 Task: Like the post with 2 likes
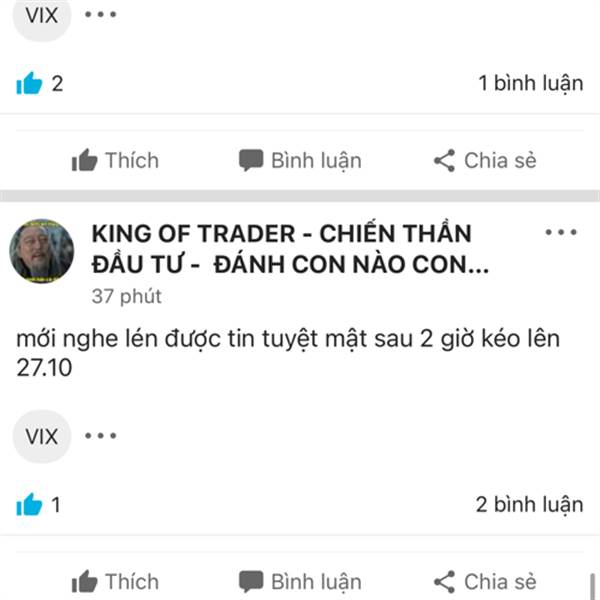pos(115,160)
